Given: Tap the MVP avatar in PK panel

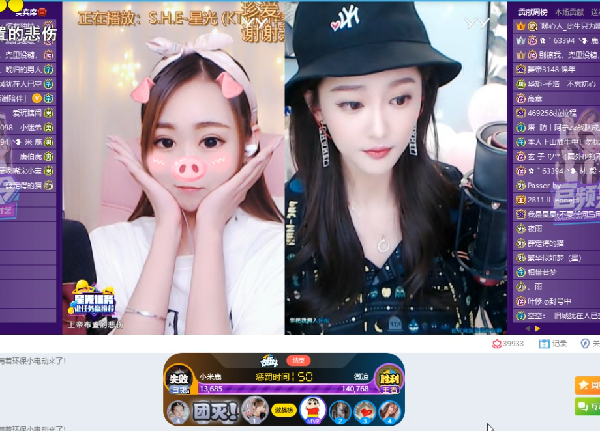Looking at the screenshot, I should click(312, 410).
